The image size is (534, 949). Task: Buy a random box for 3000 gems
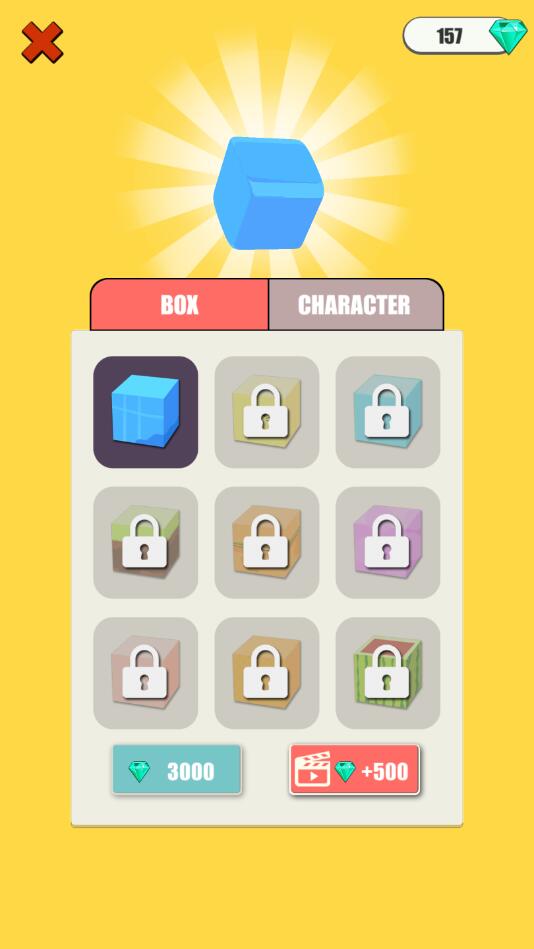(x=177, y=770)
